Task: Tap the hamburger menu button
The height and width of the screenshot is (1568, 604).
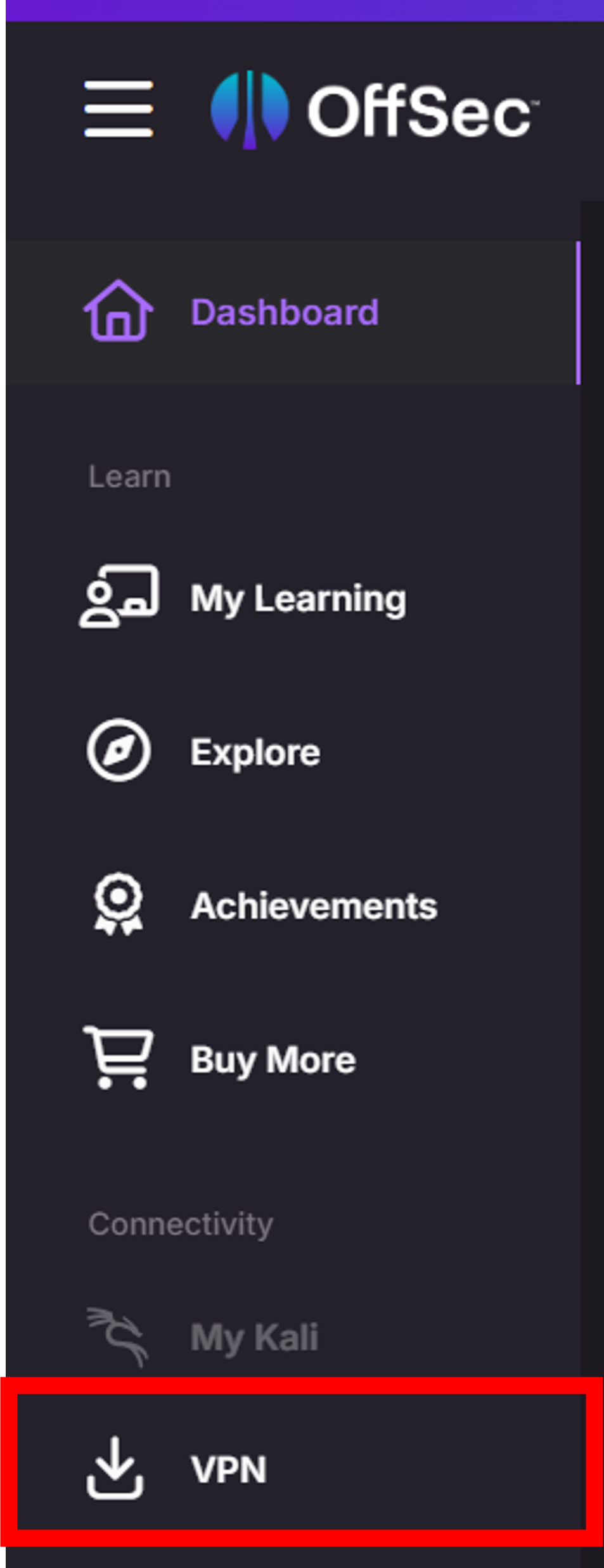Action: (x=119, y=109)
